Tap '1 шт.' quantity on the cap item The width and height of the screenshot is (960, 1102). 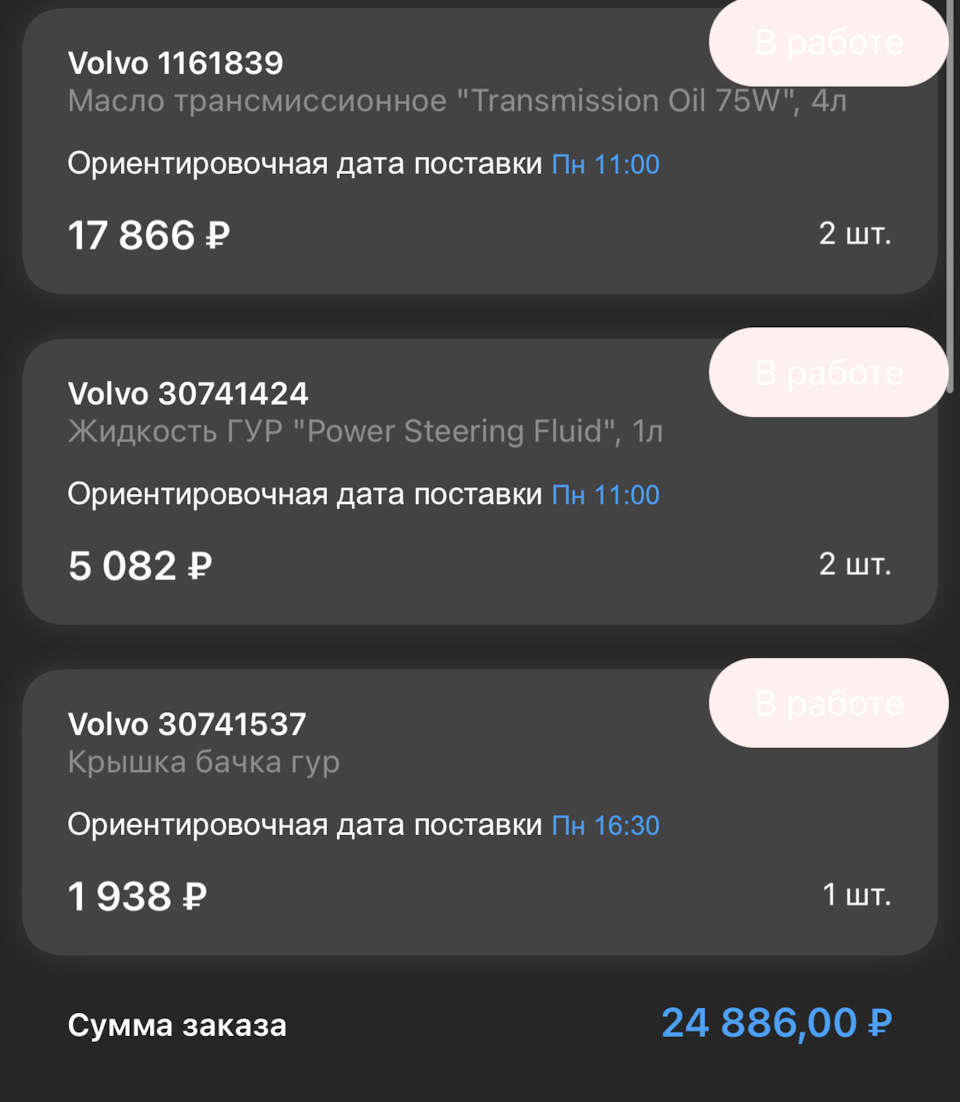(x=855, y=895)
